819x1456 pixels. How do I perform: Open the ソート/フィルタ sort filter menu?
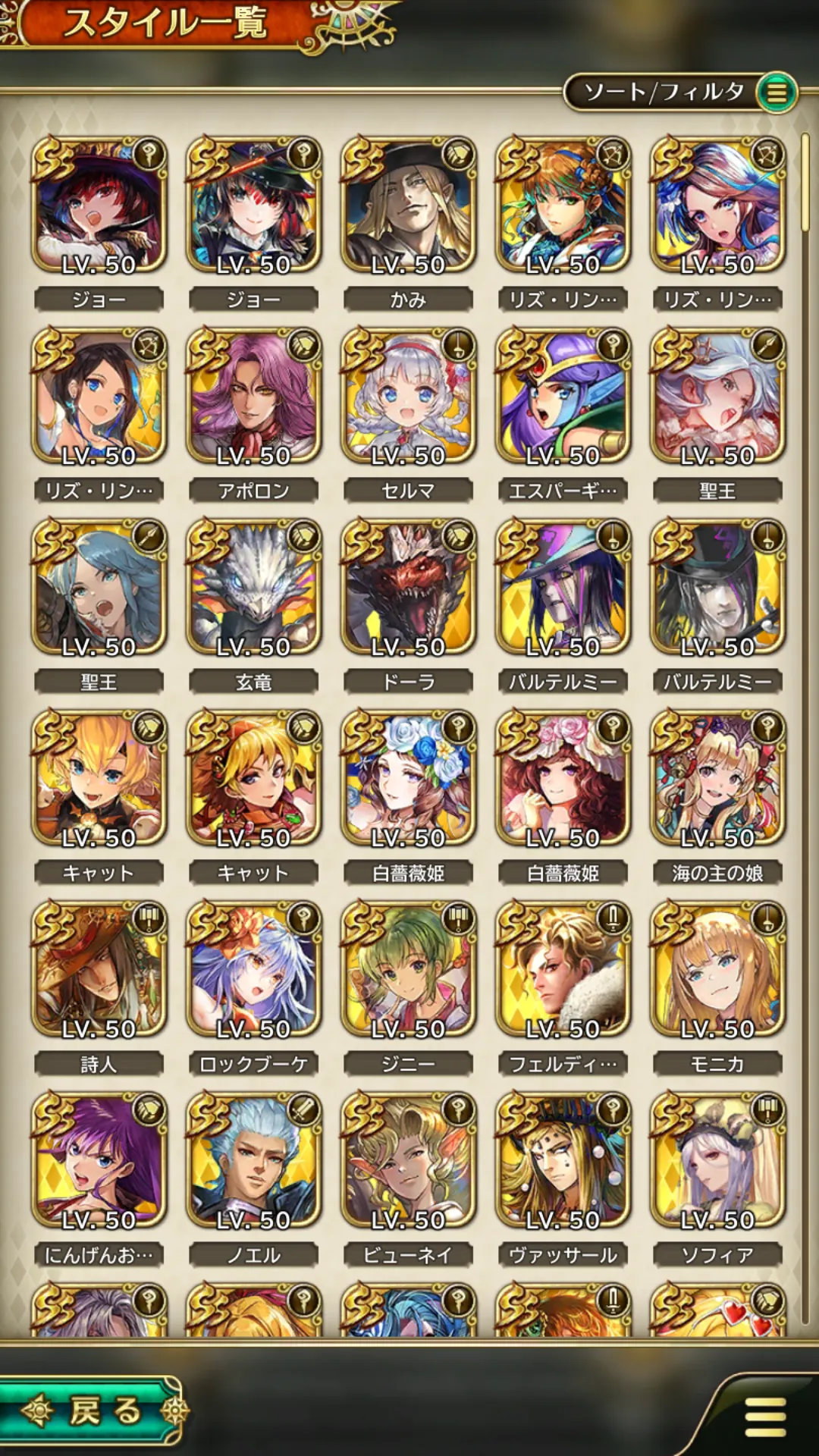[679, 93]
